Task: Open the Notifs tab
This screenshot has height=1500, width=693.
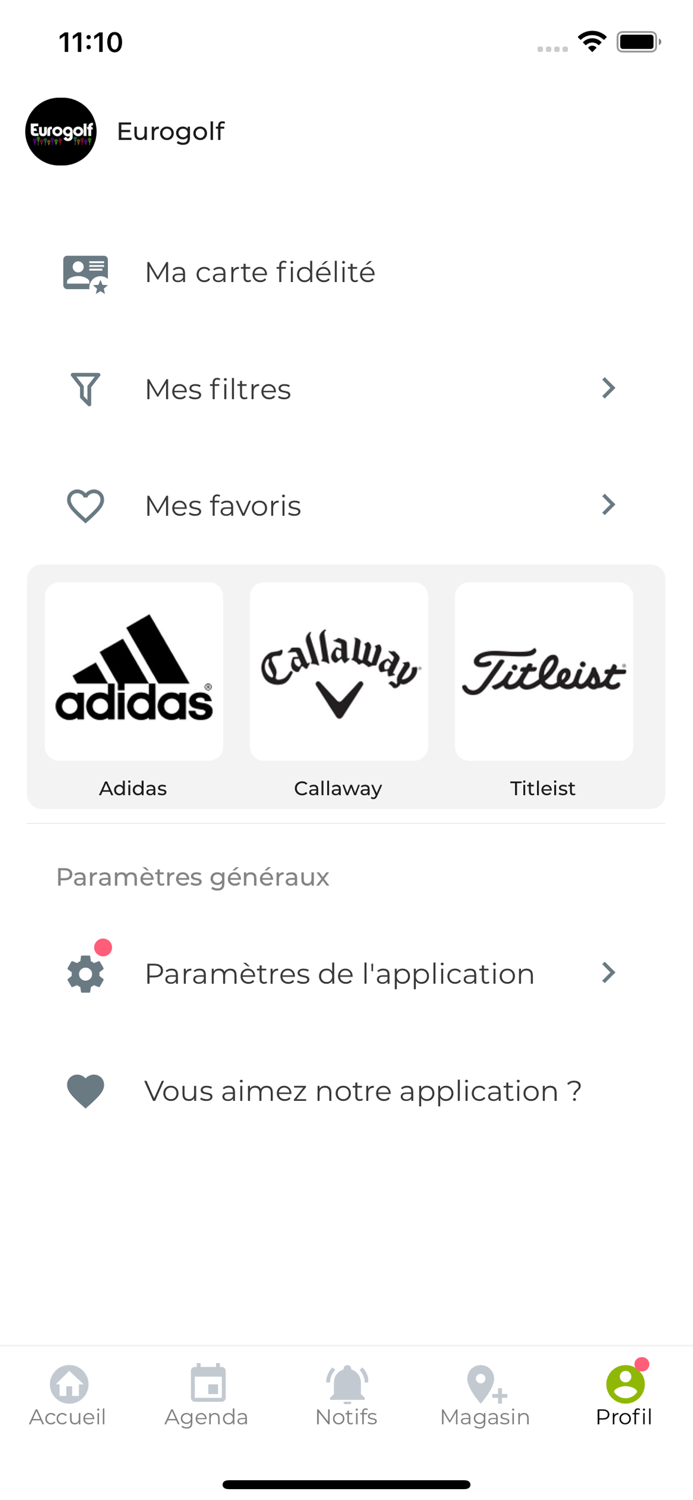Action: tap(346, 1396)
